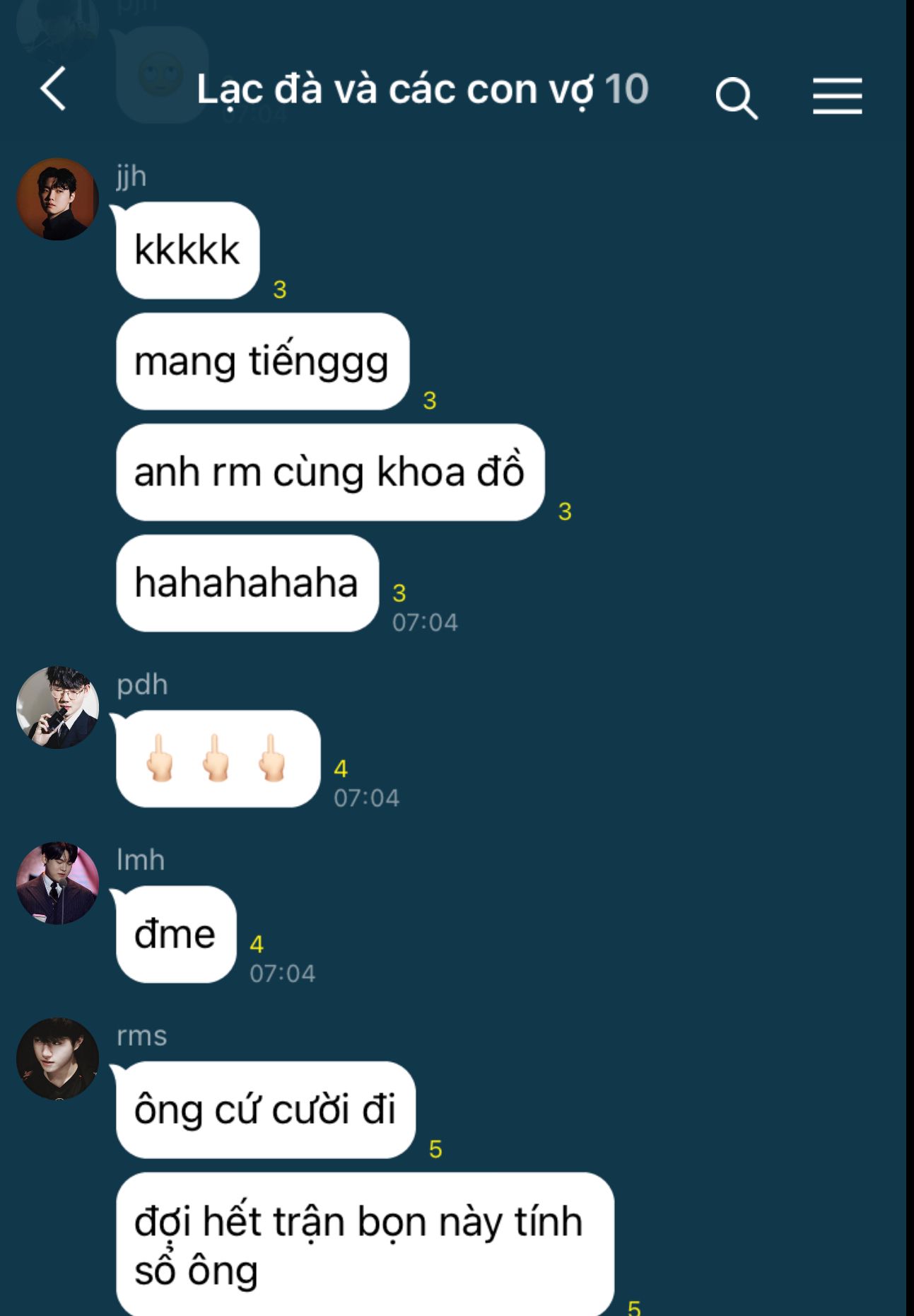Open rms's profile avatar
Viewport: 914px width, 1316px height.
[x=57, y=1059]
